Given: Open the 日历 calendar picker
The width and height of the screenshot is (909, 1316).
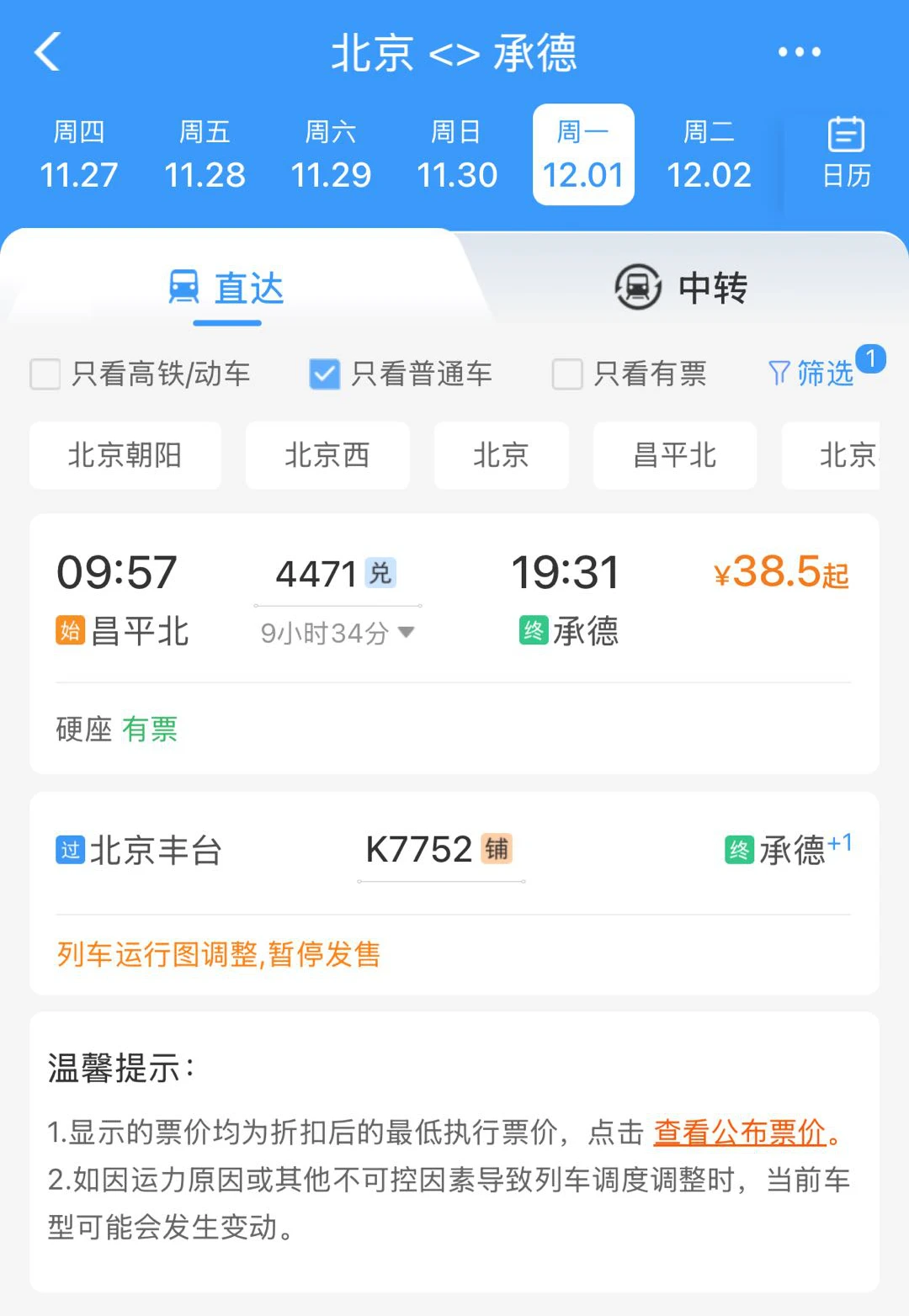Looking at the screenshot, I should click(846, 153).
